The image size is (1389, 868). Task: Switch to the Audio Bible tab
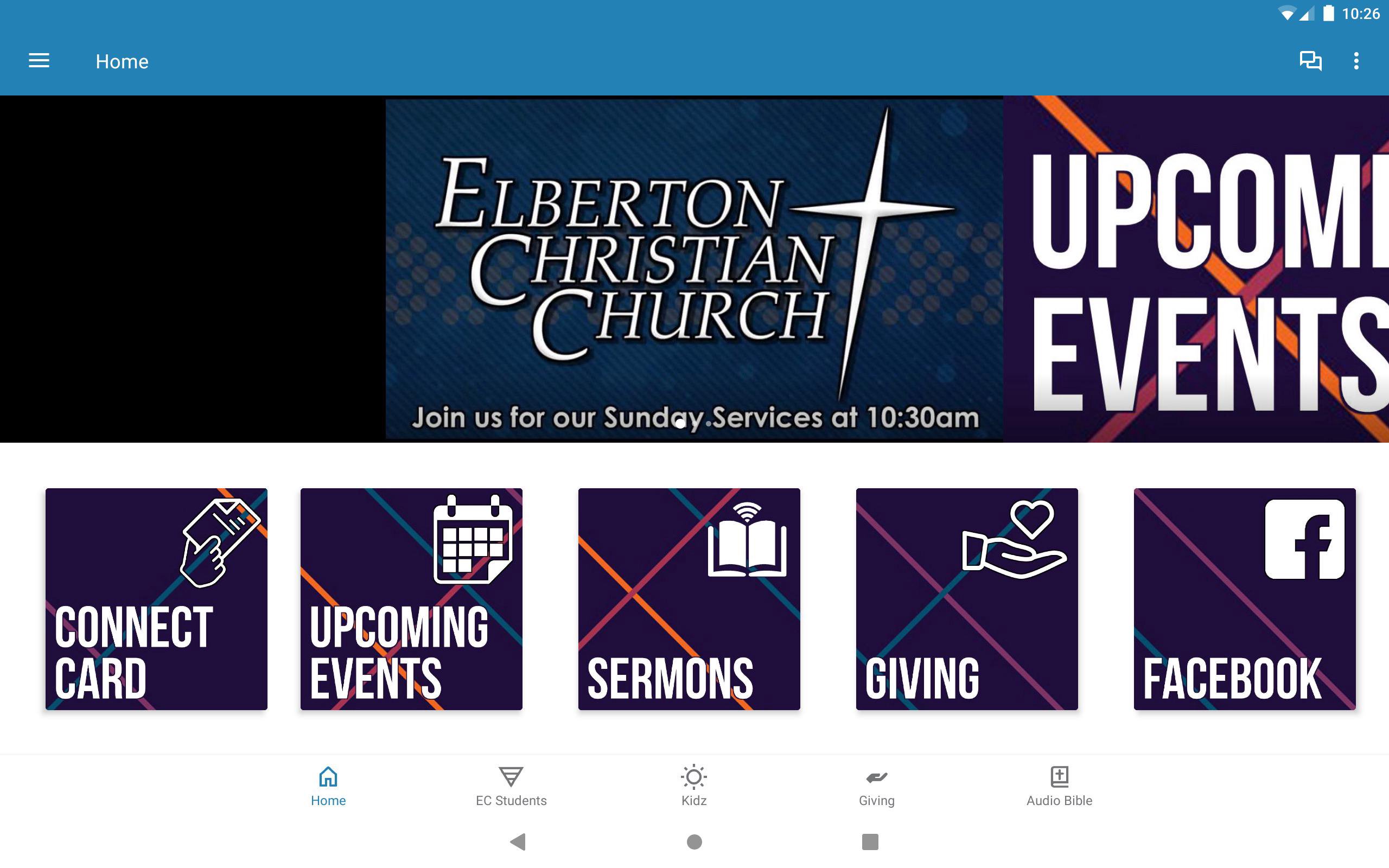tap(1059, 786)
